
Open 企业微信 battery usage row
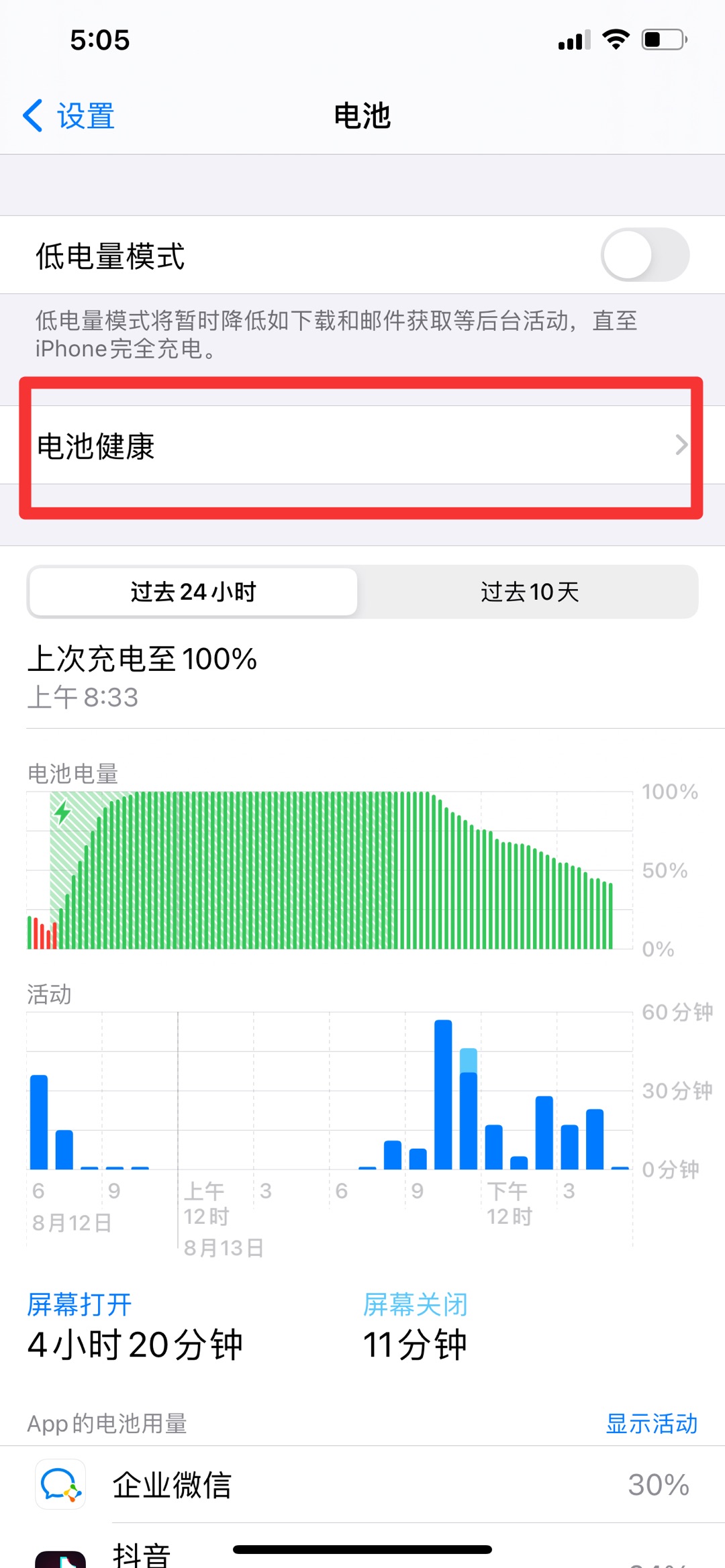362,1484
